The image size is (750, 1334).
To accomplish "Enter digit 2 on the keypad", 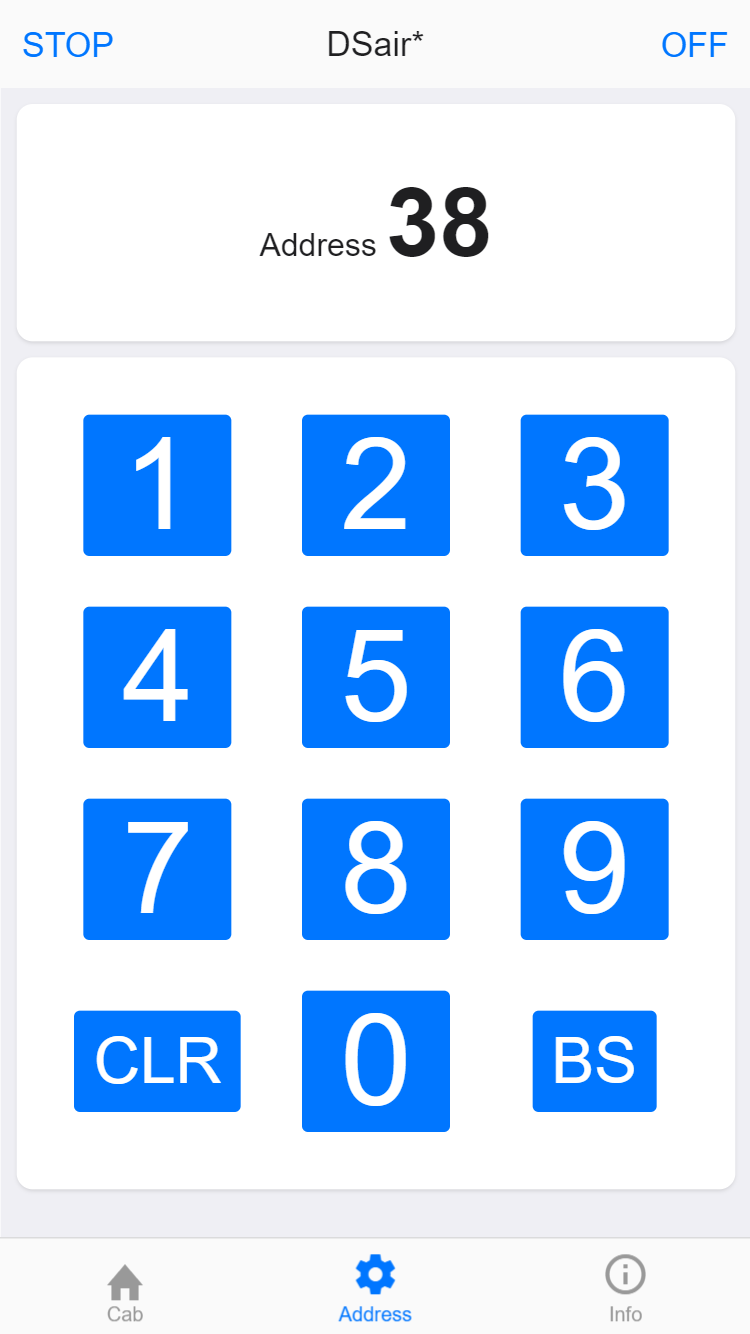I will coord(376,485).
